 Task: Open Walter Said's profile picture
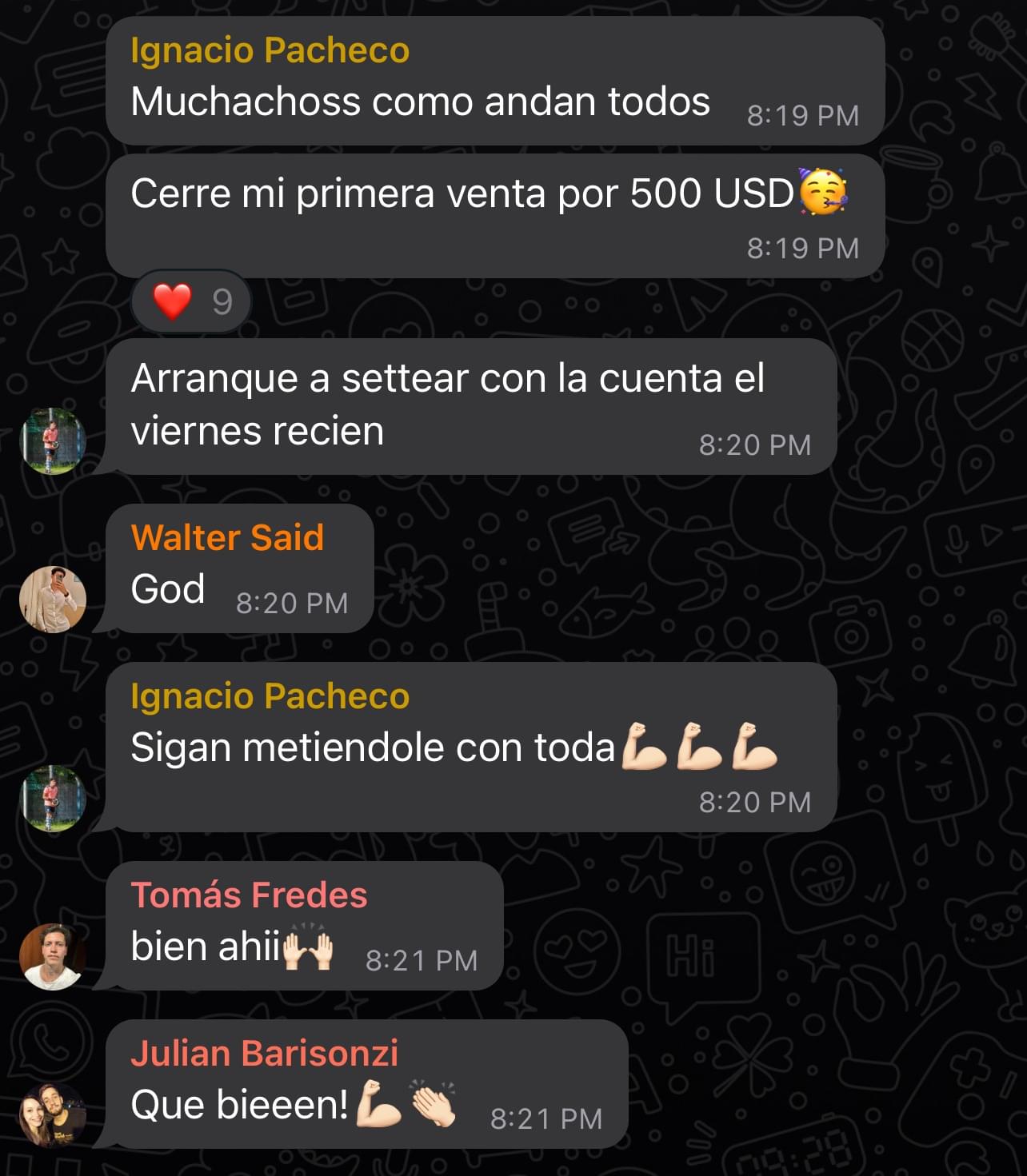pyautogui.click(x=53, y=600)
